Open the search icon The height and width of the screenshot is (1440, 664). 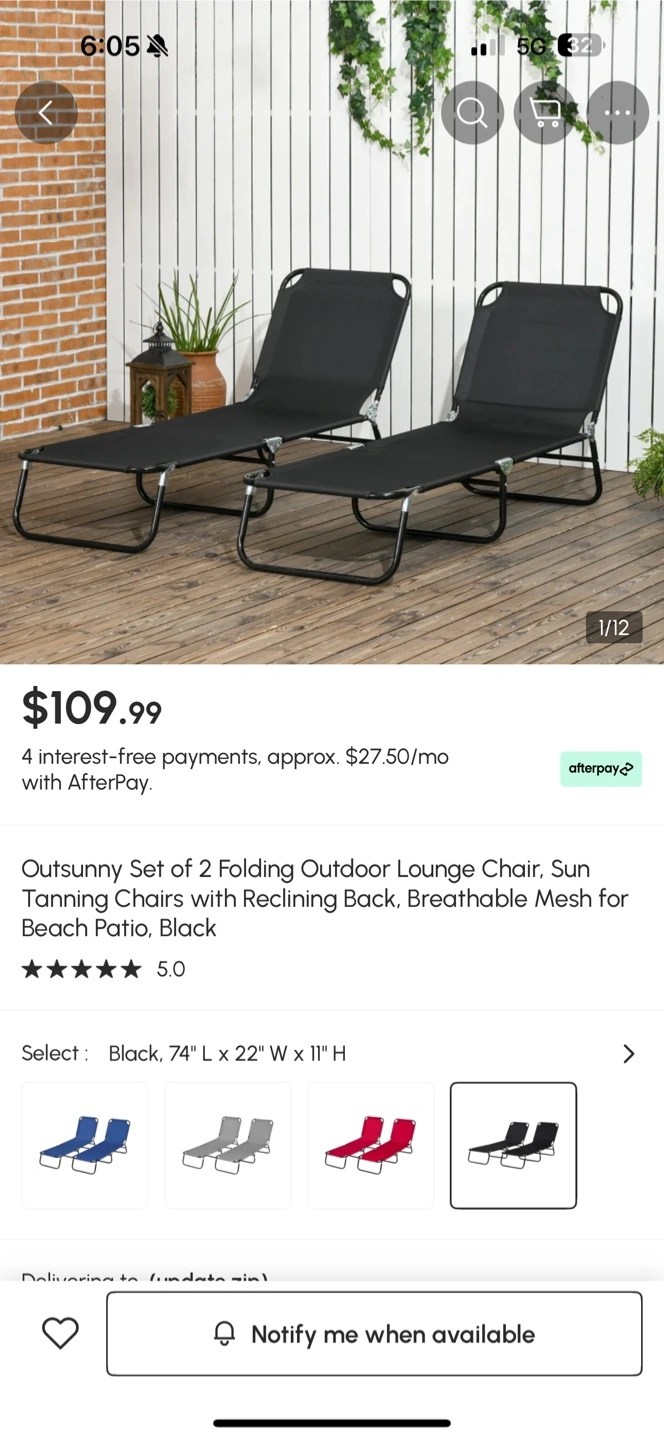pos(472,112)
